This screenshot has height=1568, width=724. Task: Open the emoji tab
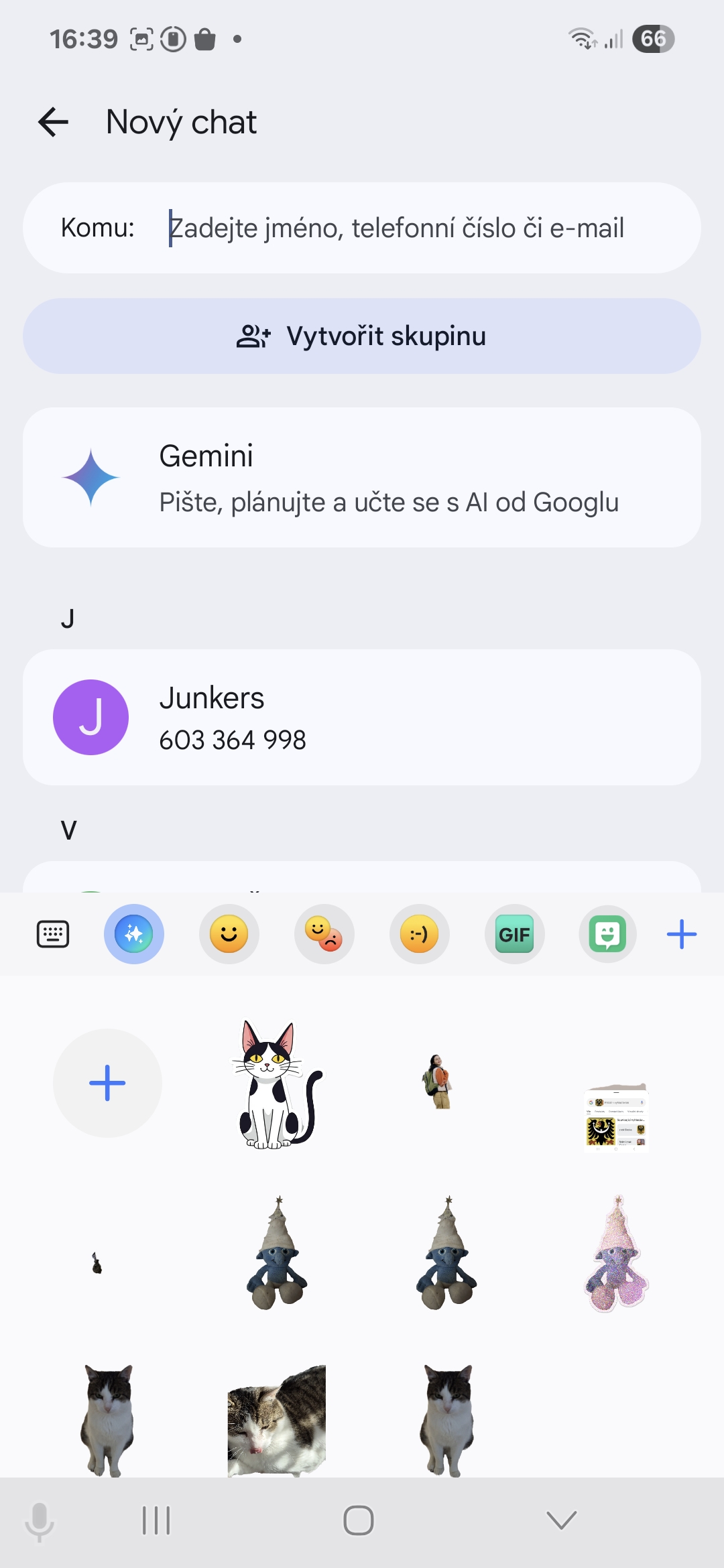[229, 934]
